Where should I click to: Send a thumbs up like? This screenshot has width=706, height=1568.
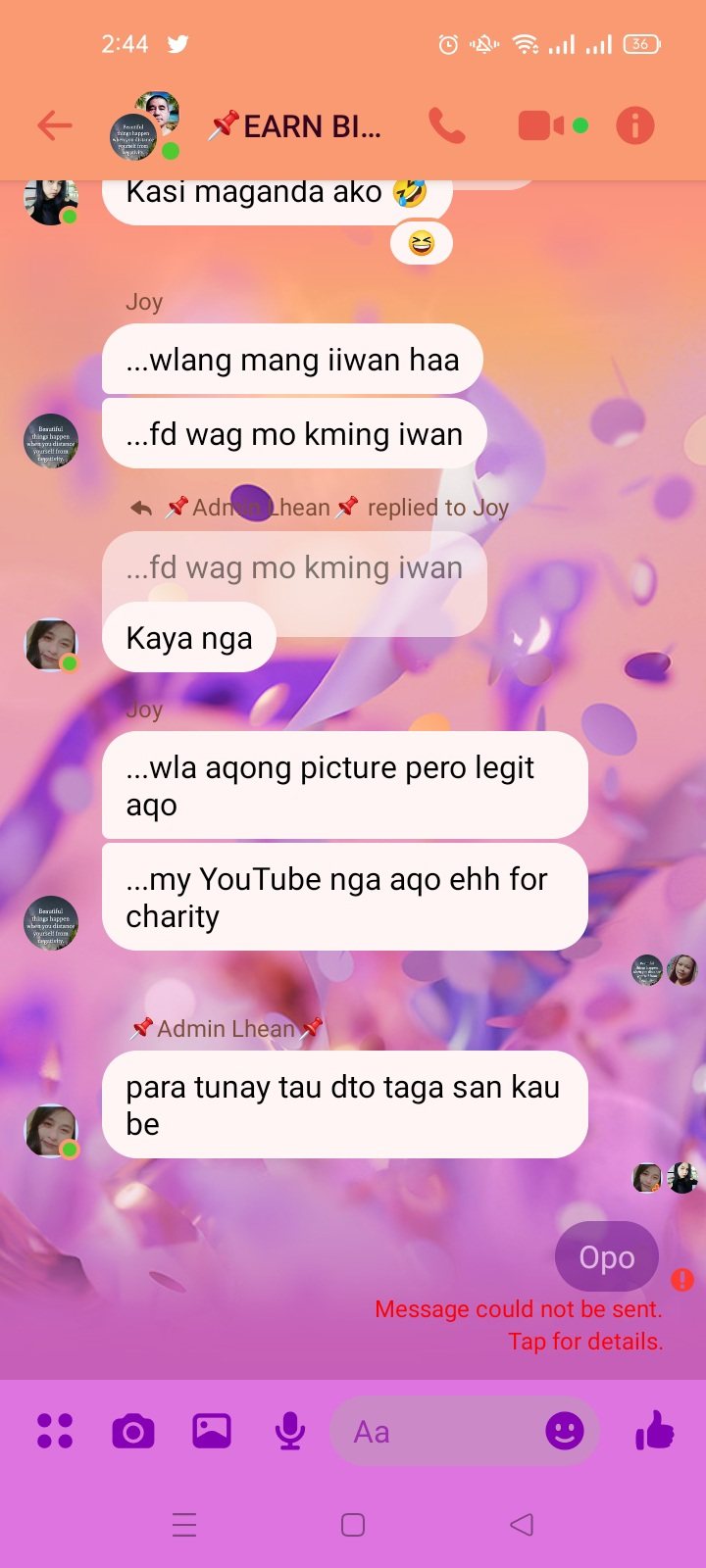click(655, 1431)
